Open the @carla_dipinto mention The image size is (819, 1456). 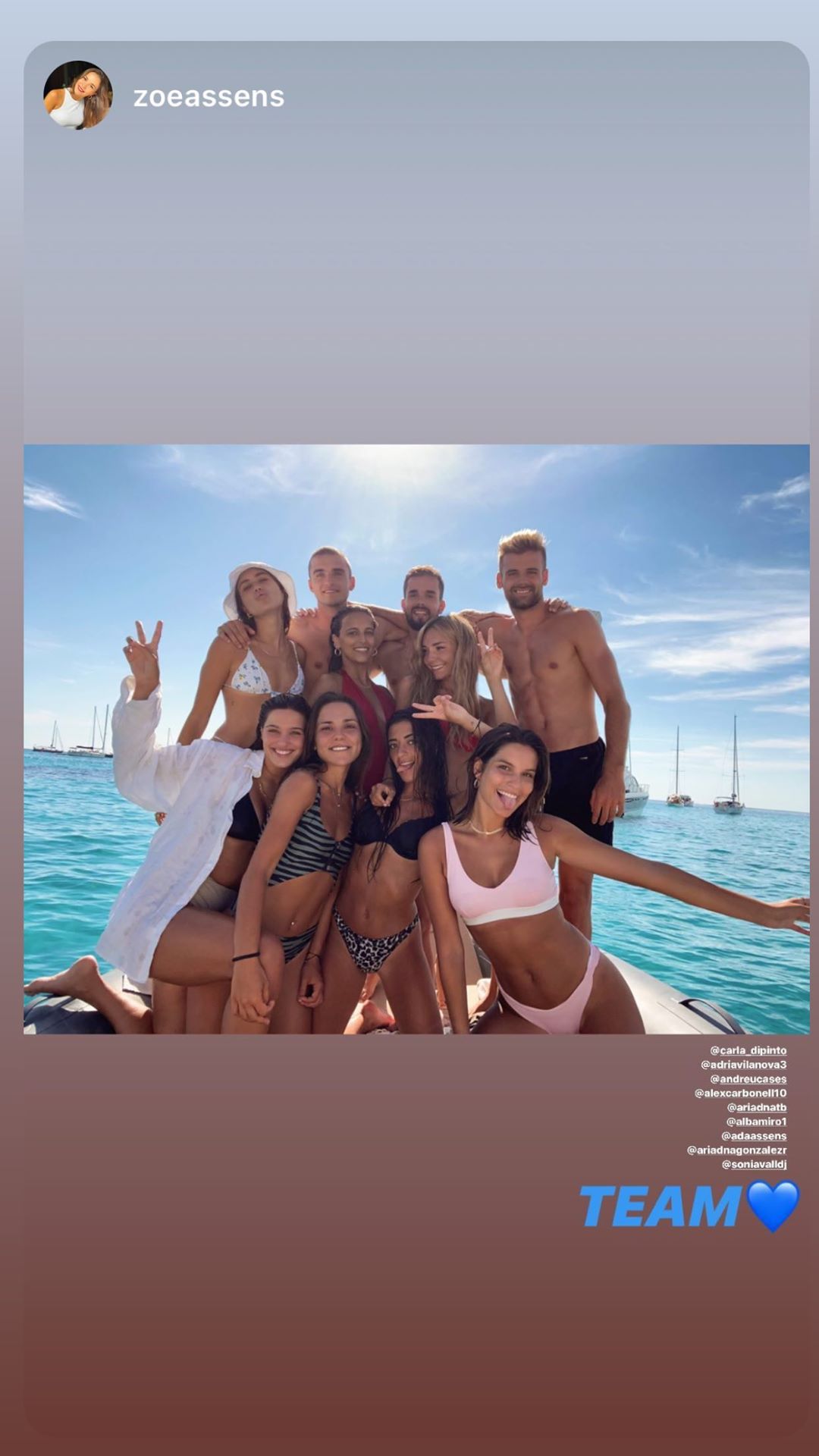point(748,1050)
